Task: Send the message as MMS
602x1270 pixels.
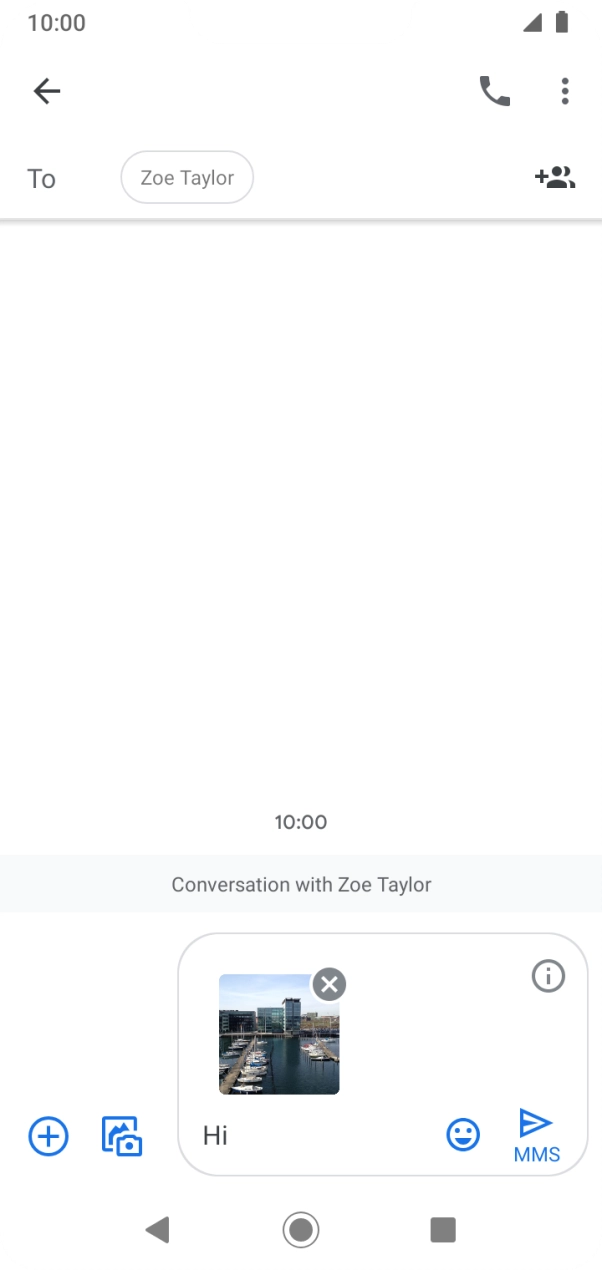Action: coord(537,1134)
